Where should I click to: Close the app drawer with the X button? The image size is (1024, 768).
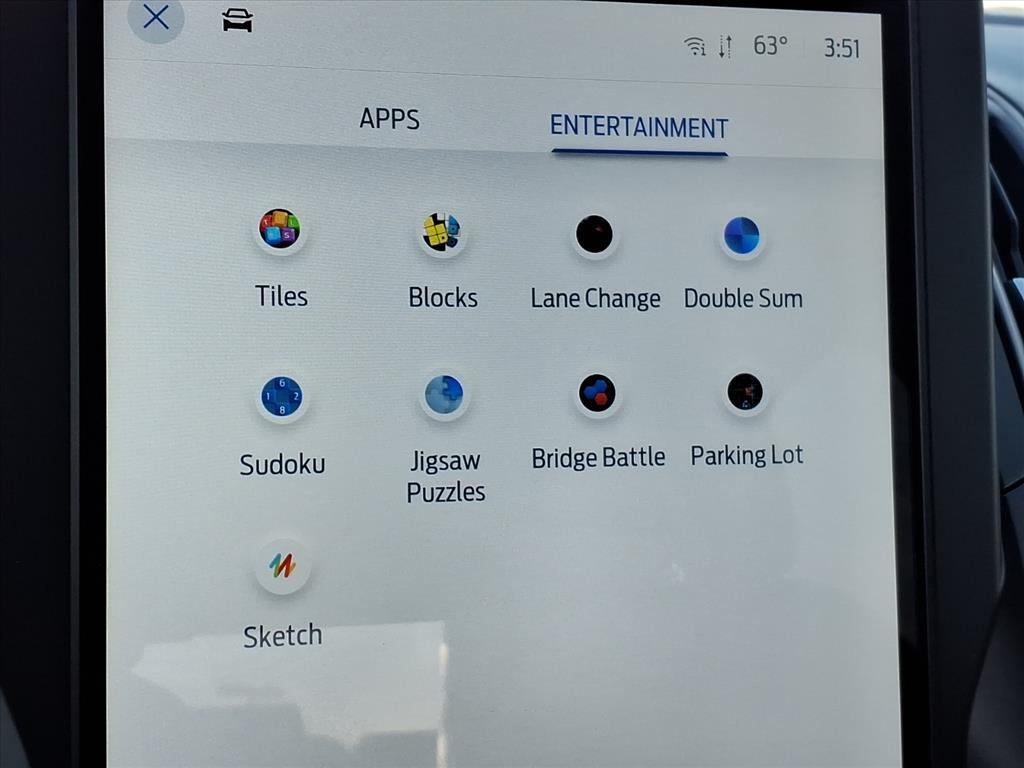pyautogui.click(x=156, y=17)
